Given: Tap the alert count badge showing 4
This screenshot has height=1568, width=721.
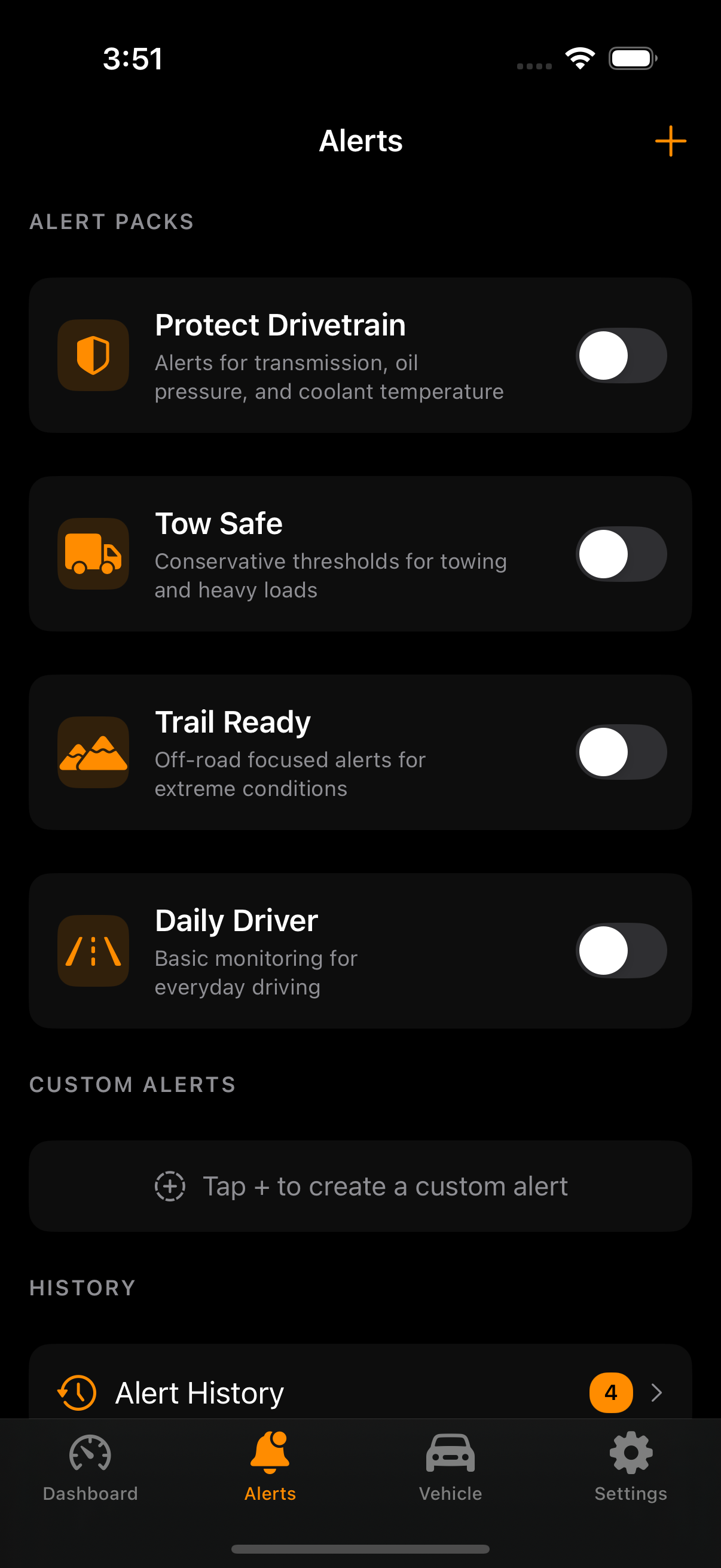Looking at the screenshot, I should pos(611,1392).
